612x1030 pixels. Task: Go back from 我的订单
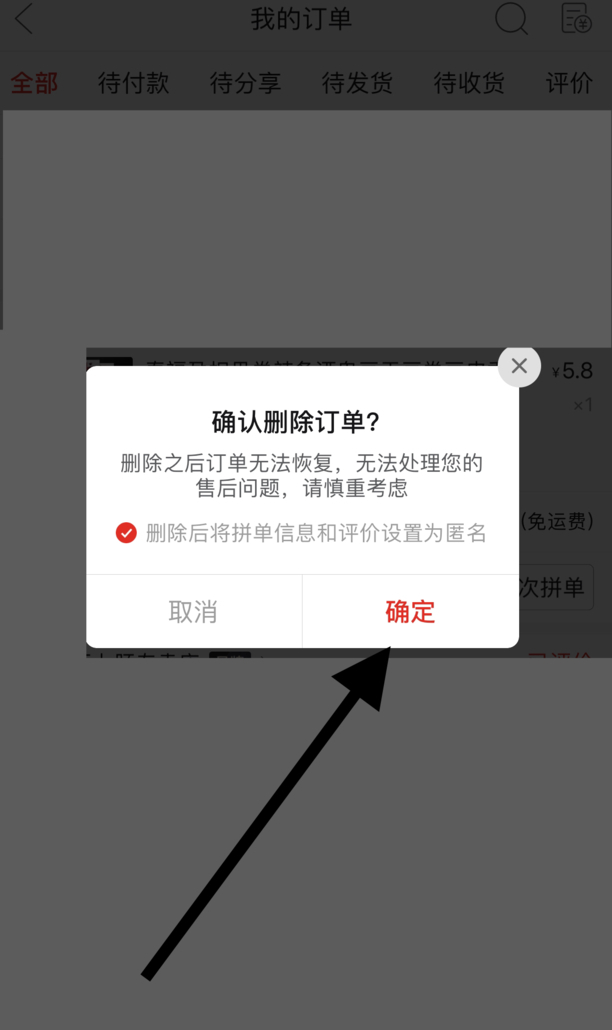24,19
